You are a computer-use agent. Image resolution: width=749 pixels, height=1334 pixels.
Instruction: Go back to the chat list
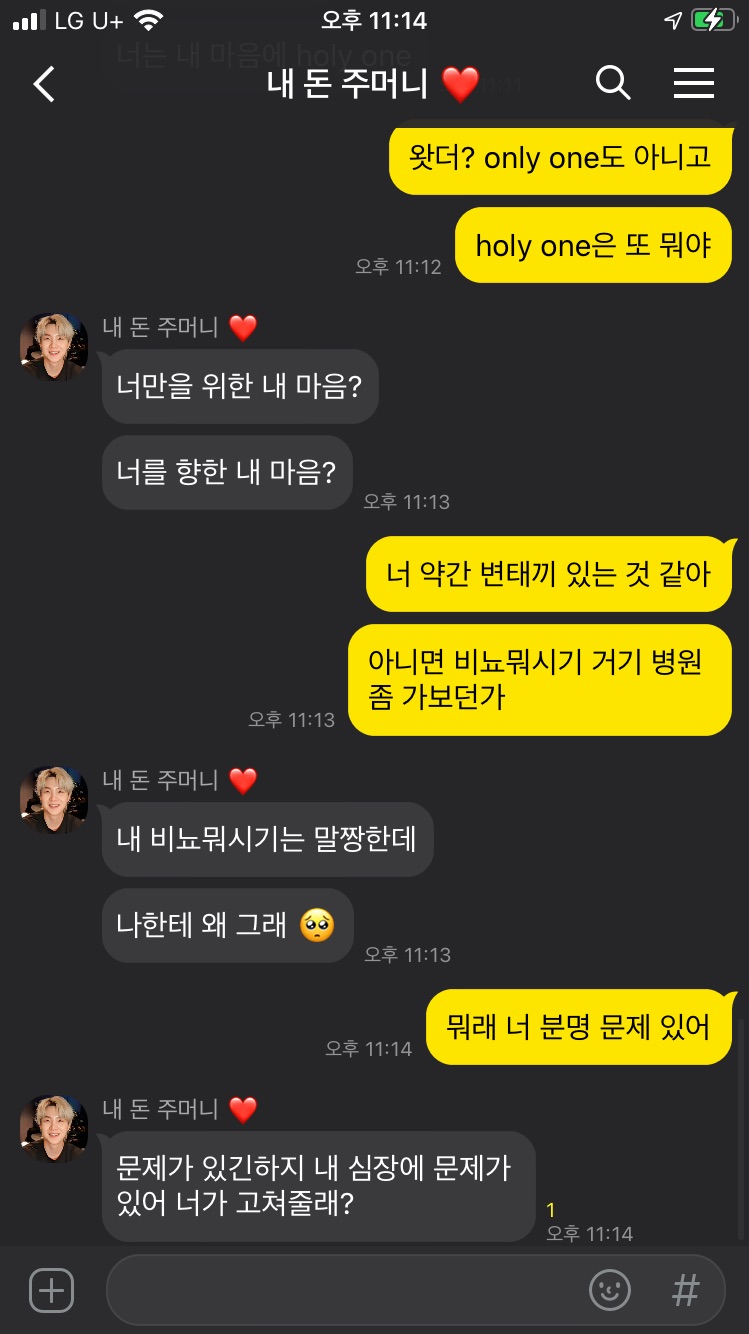(45, 84)
